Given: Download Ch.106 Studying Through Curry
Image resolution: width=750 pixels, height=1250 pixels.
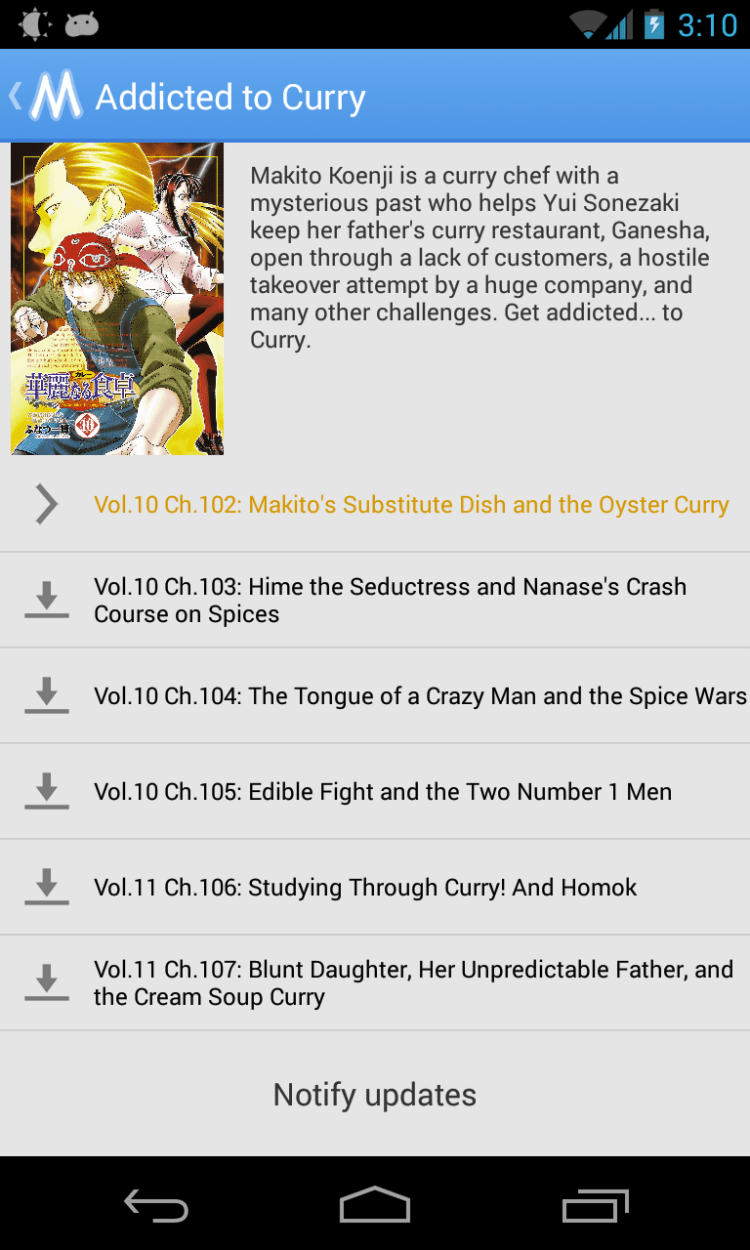Looking at the screenshot, I should [x=46, y=887].
